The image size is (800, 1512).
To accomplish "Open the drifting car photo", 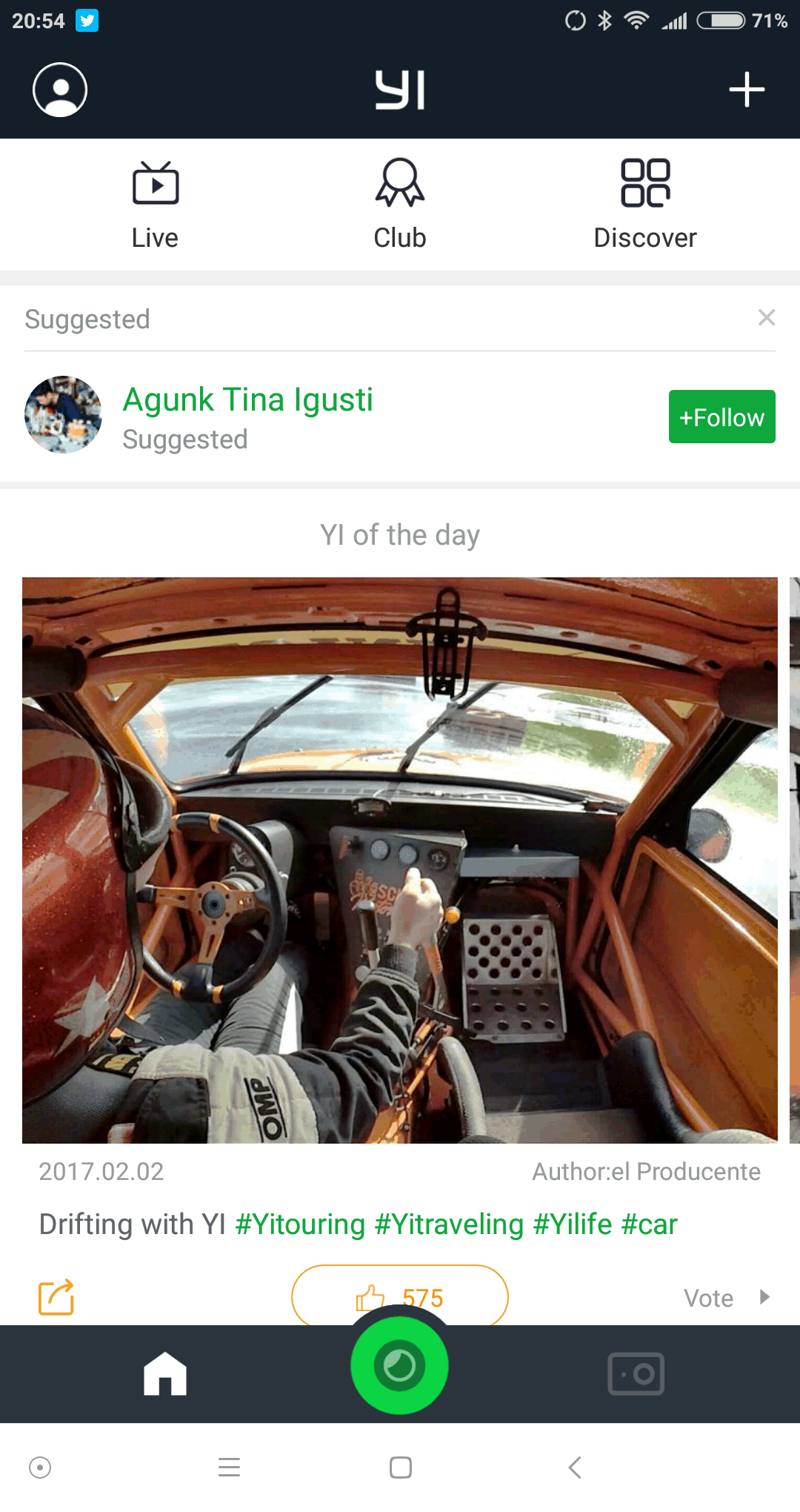I will 399,860.
